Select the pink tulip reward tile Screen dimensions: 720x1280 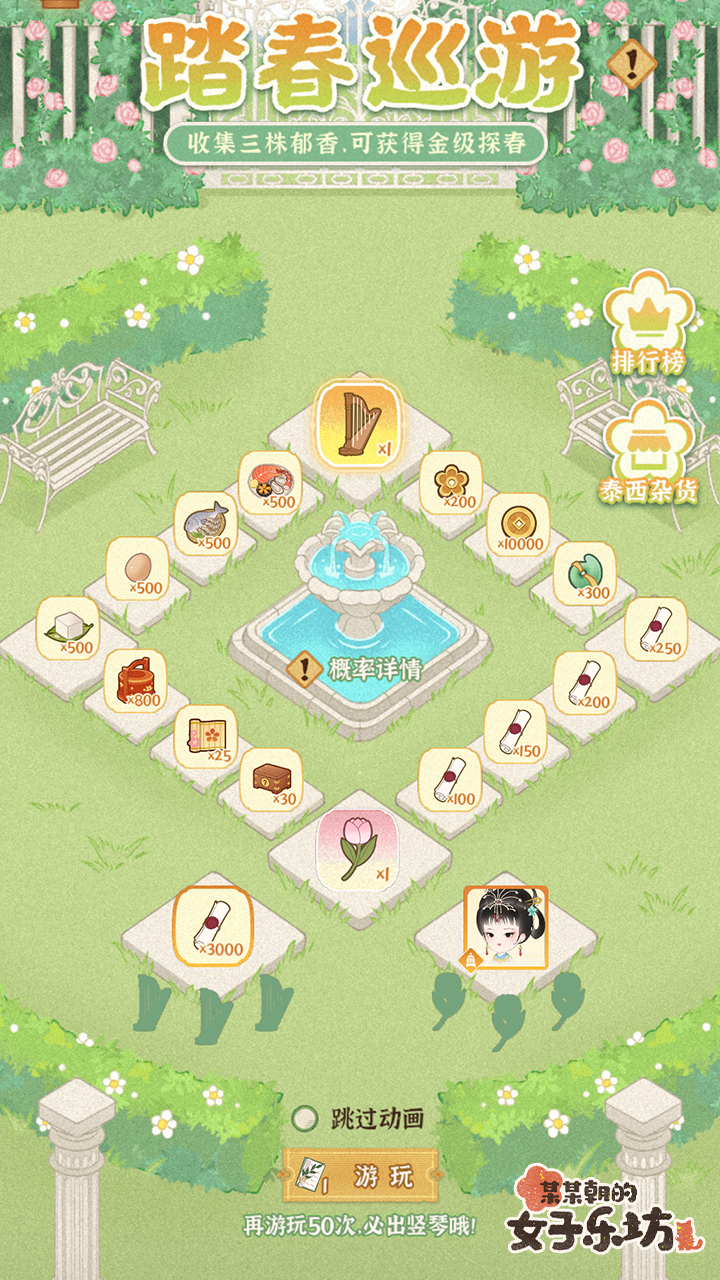[358, 849]
